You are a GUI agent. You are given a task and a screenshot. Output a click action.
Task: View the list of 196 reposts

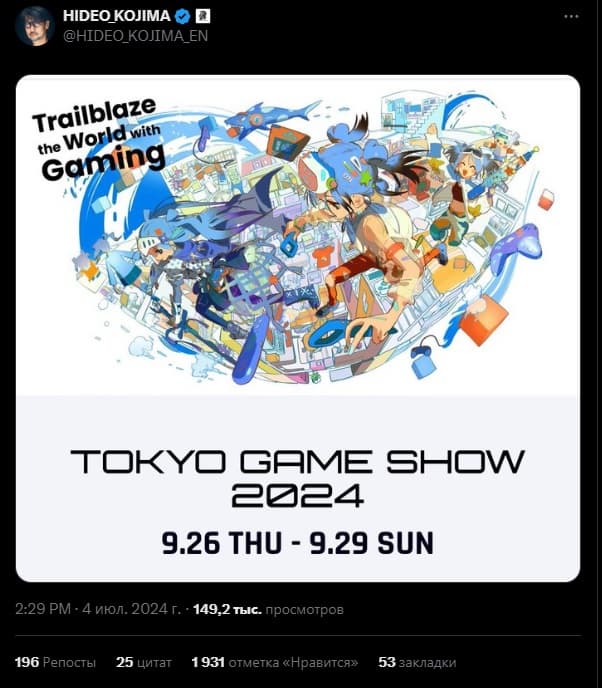(56, 662)
